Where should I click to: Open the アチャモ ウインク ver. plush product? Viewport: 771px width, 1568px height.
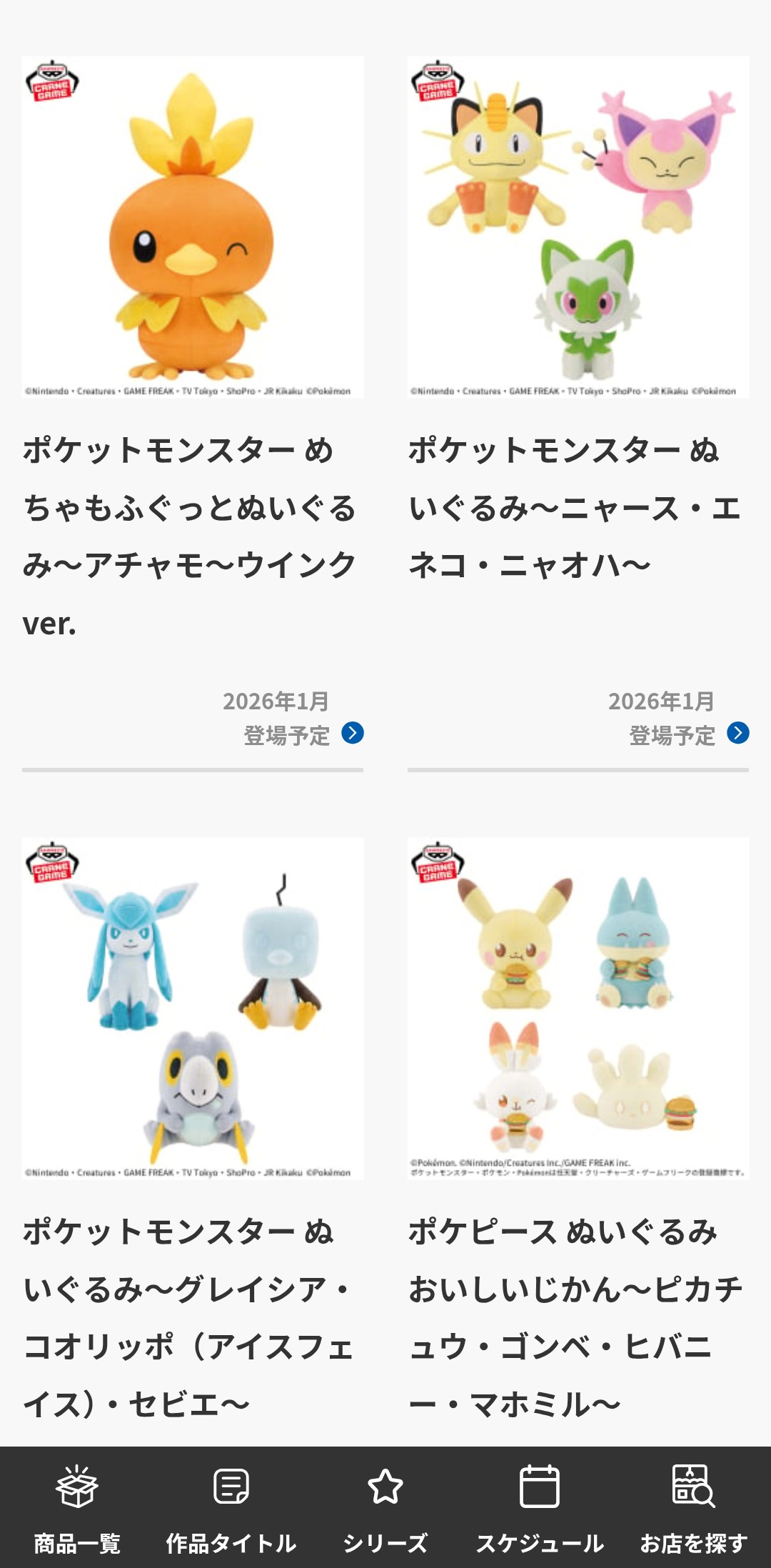193,227
